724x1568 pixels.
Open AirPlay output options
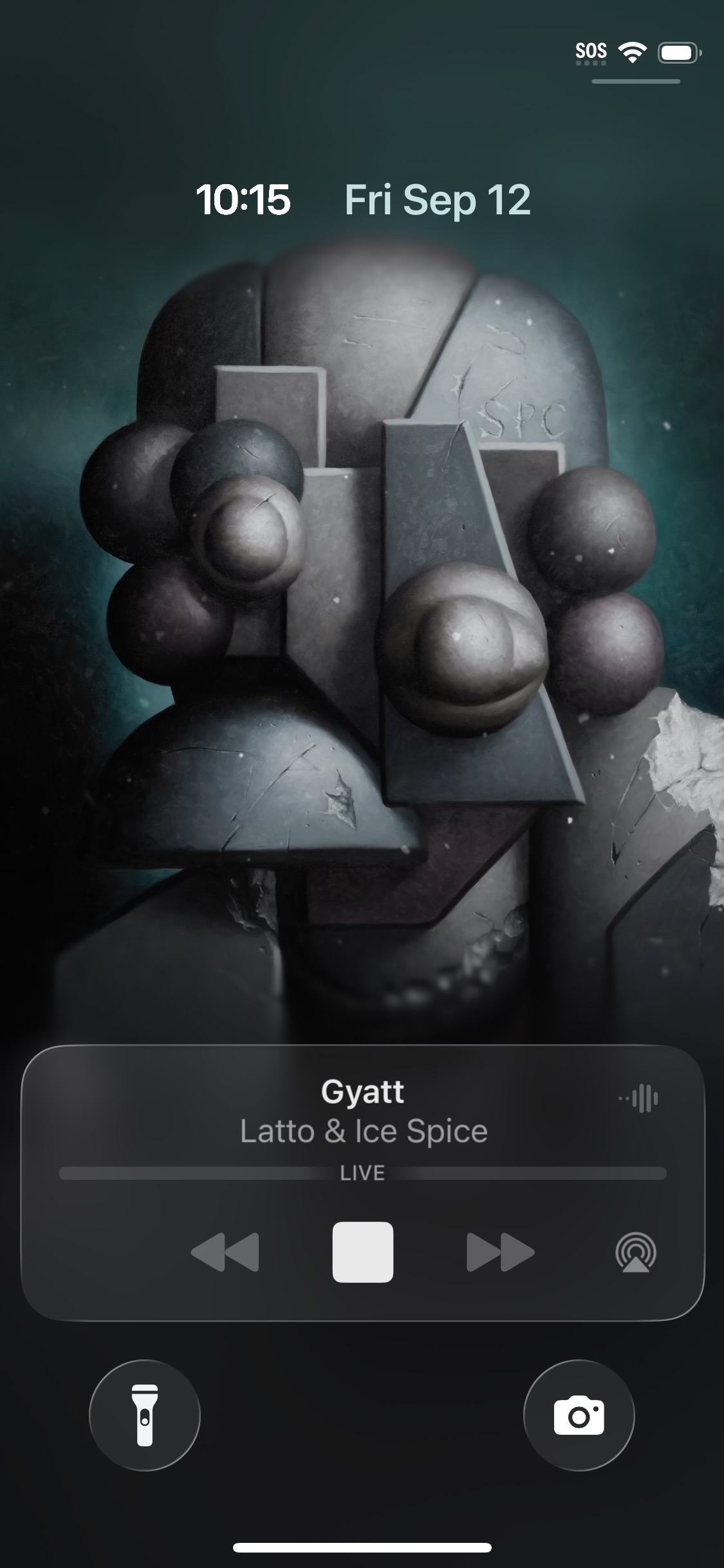636,1252
